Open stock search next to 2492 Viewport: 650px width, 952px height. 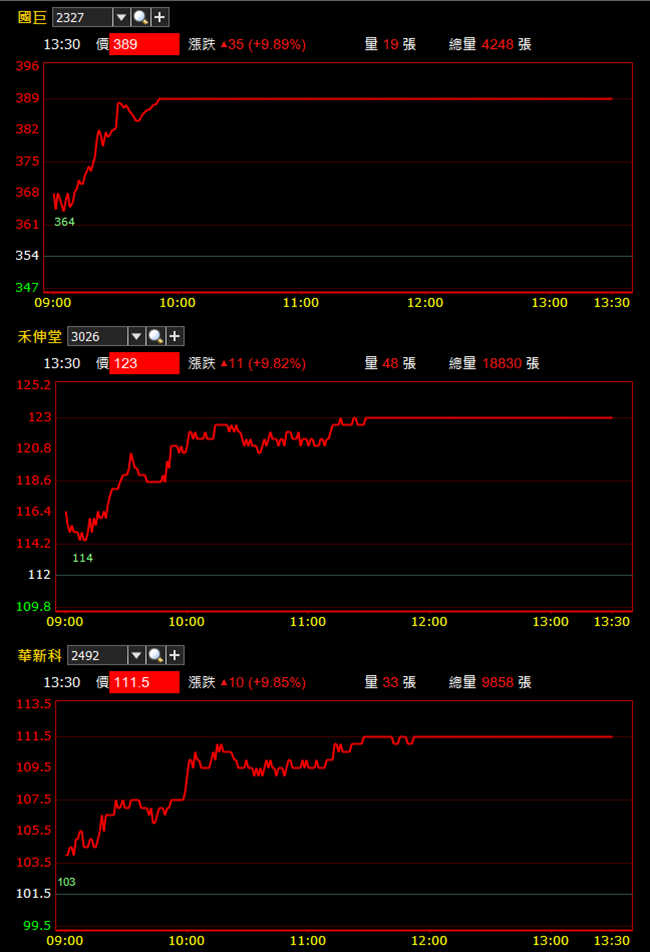(157, 655)
